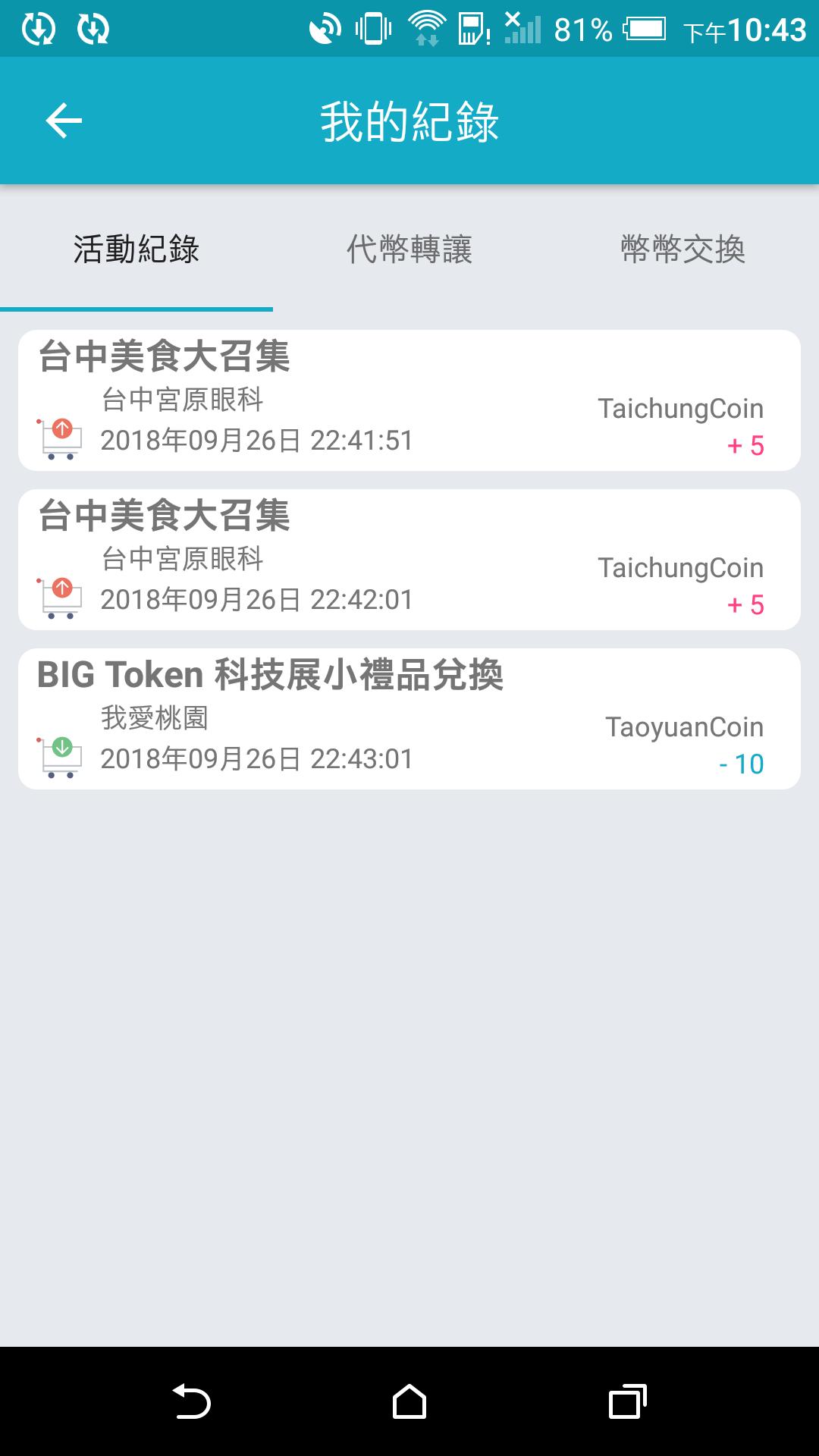
Task: Tap the TaichungCoin +5 amount on first record
Action: [x=745, y=446]
